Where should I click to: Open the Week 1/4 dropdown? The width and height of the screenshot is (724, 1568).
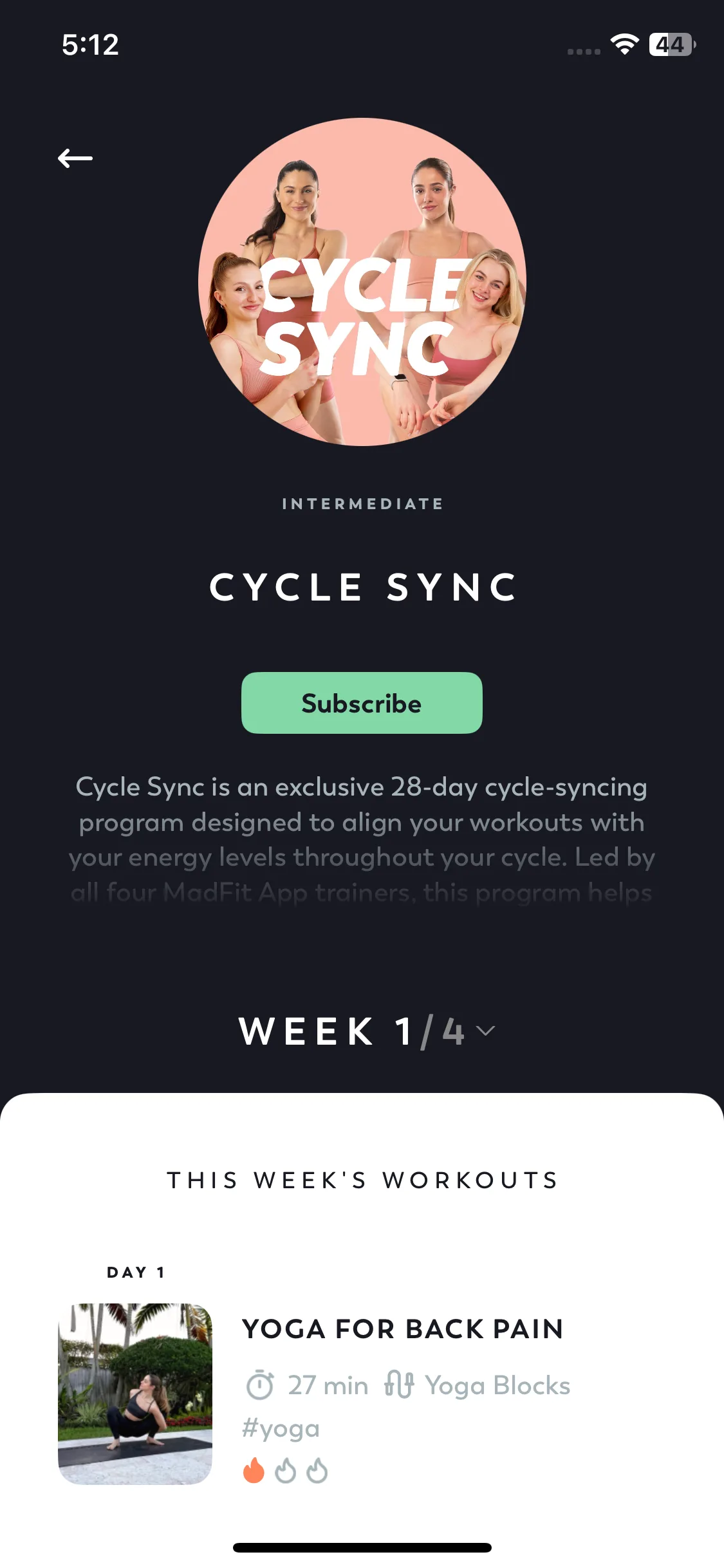tap(367, 1031)
